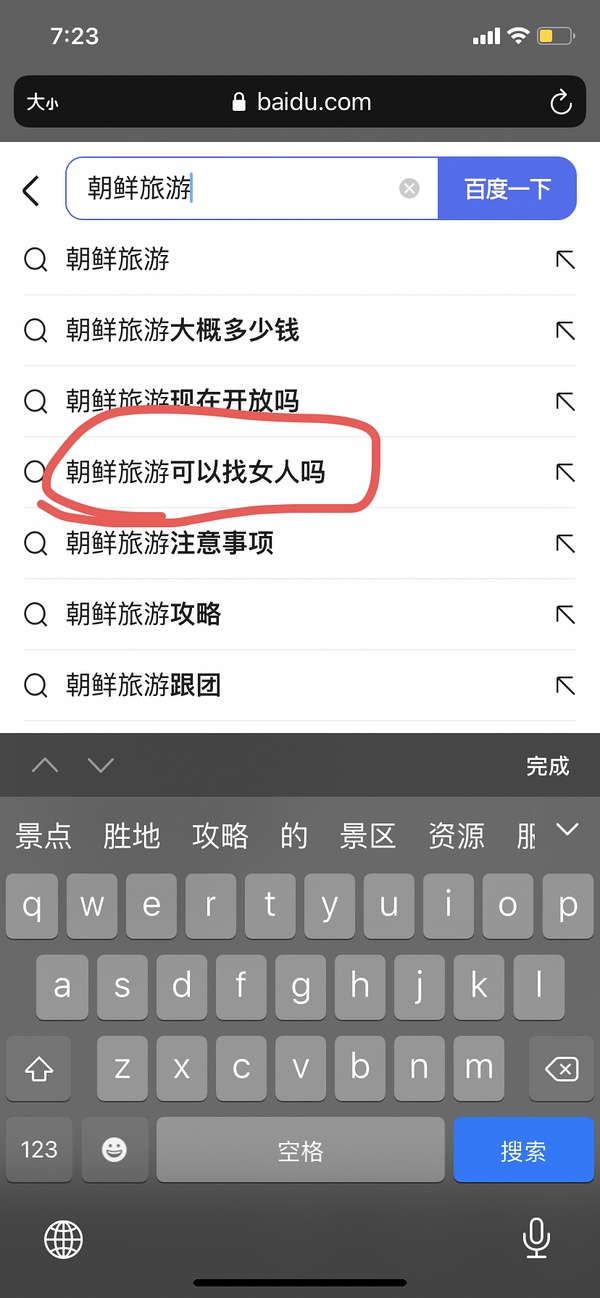
Task: Go back using the arrow beside search box
Action: (31, 190)
